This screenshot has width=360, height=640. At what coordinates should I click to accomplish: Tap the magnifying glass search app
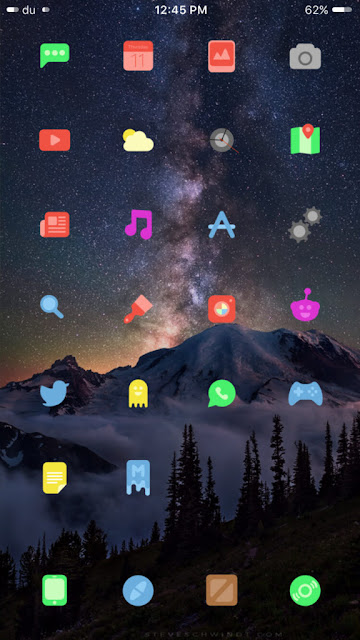click(x=52, y=307)
